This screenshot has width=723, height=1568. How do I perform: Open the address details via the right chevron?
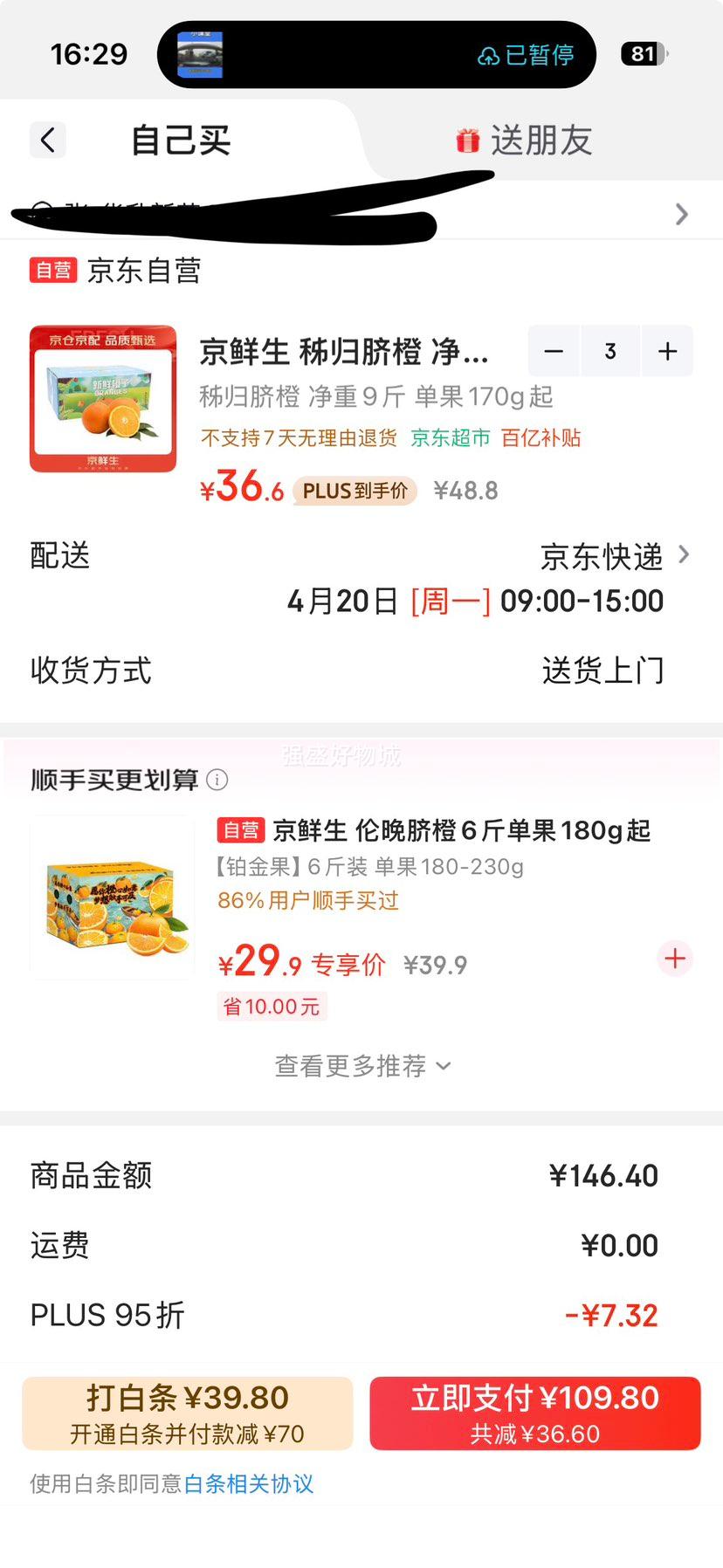[681, 214]
